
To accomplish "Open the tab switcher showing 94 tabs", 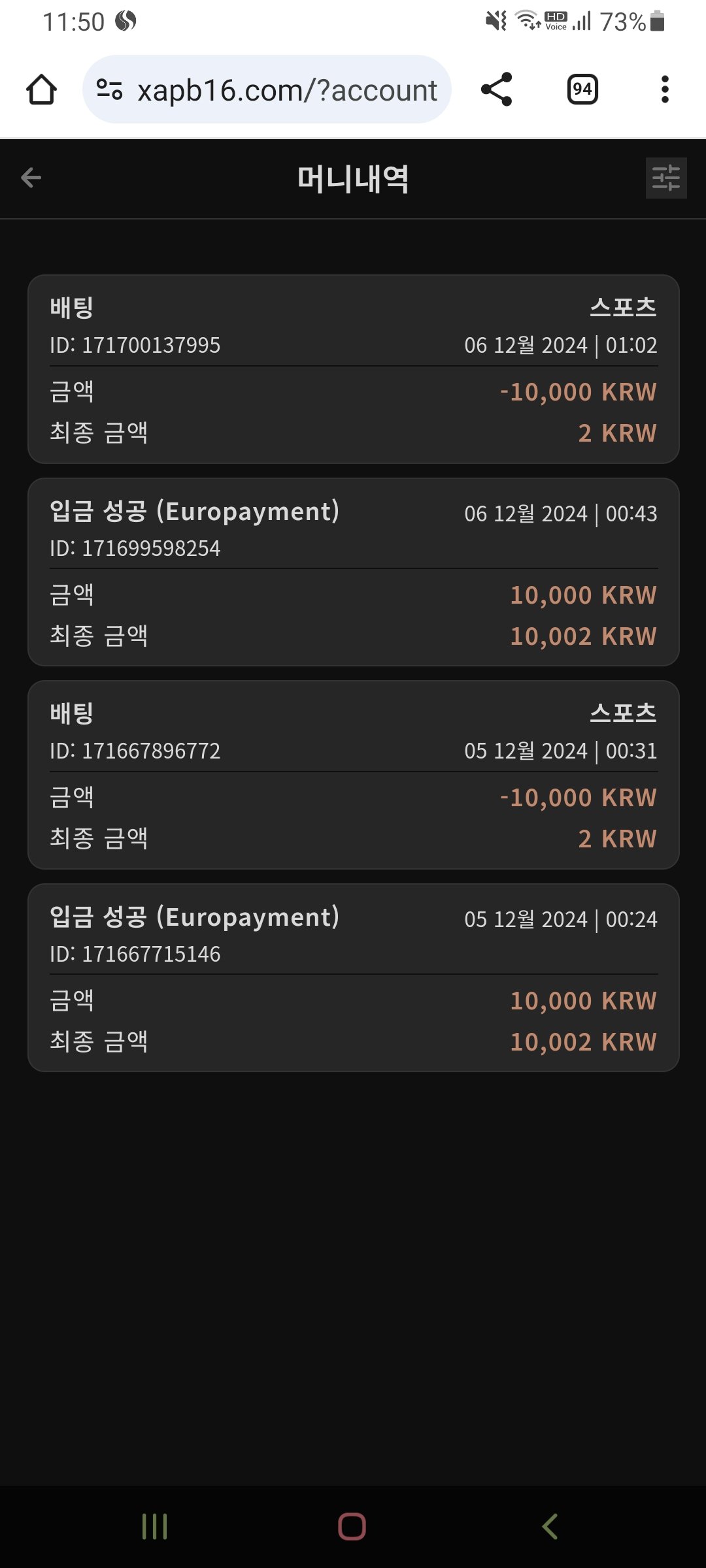I will (x=582, y=90).
